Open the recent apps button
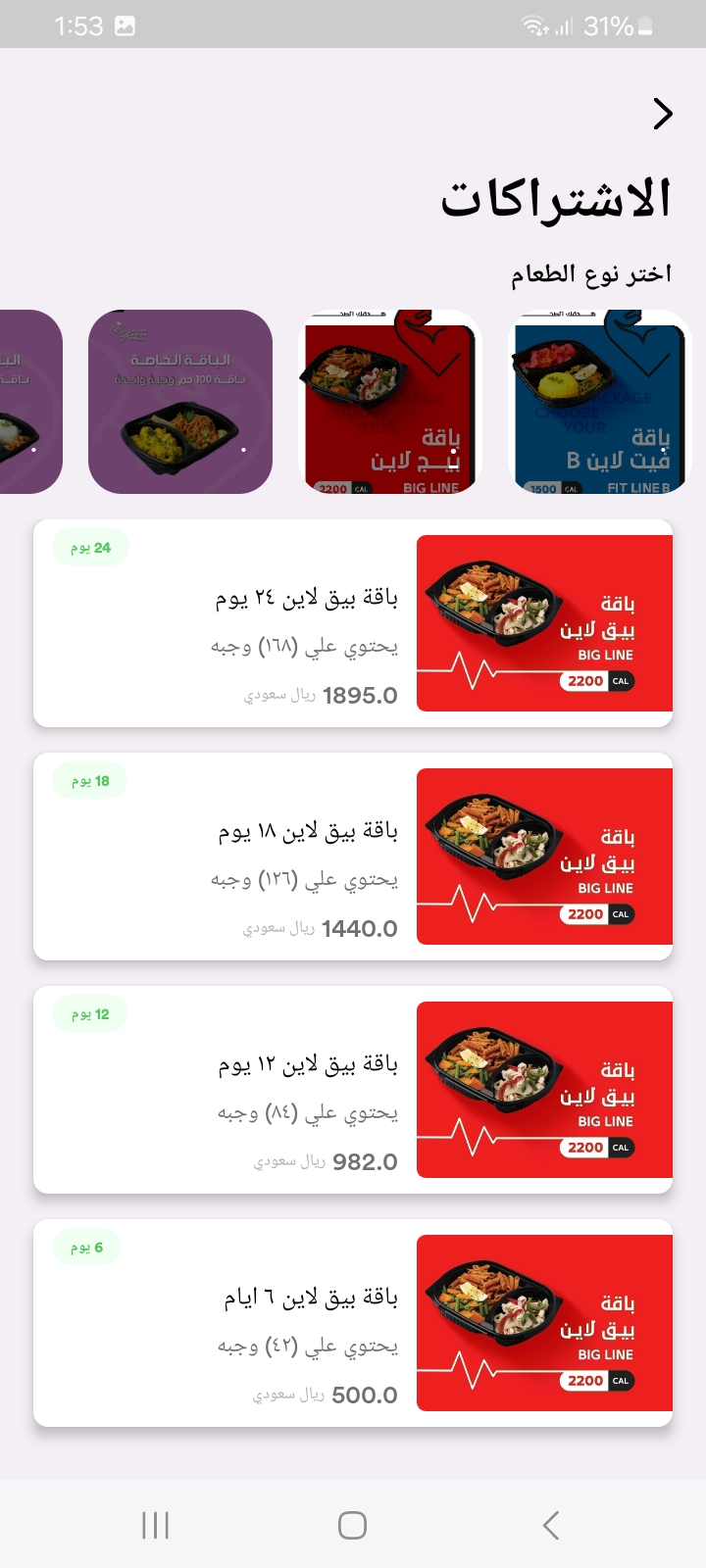The height and width of the screenshot is (1568, 706). click(156, 1525)
